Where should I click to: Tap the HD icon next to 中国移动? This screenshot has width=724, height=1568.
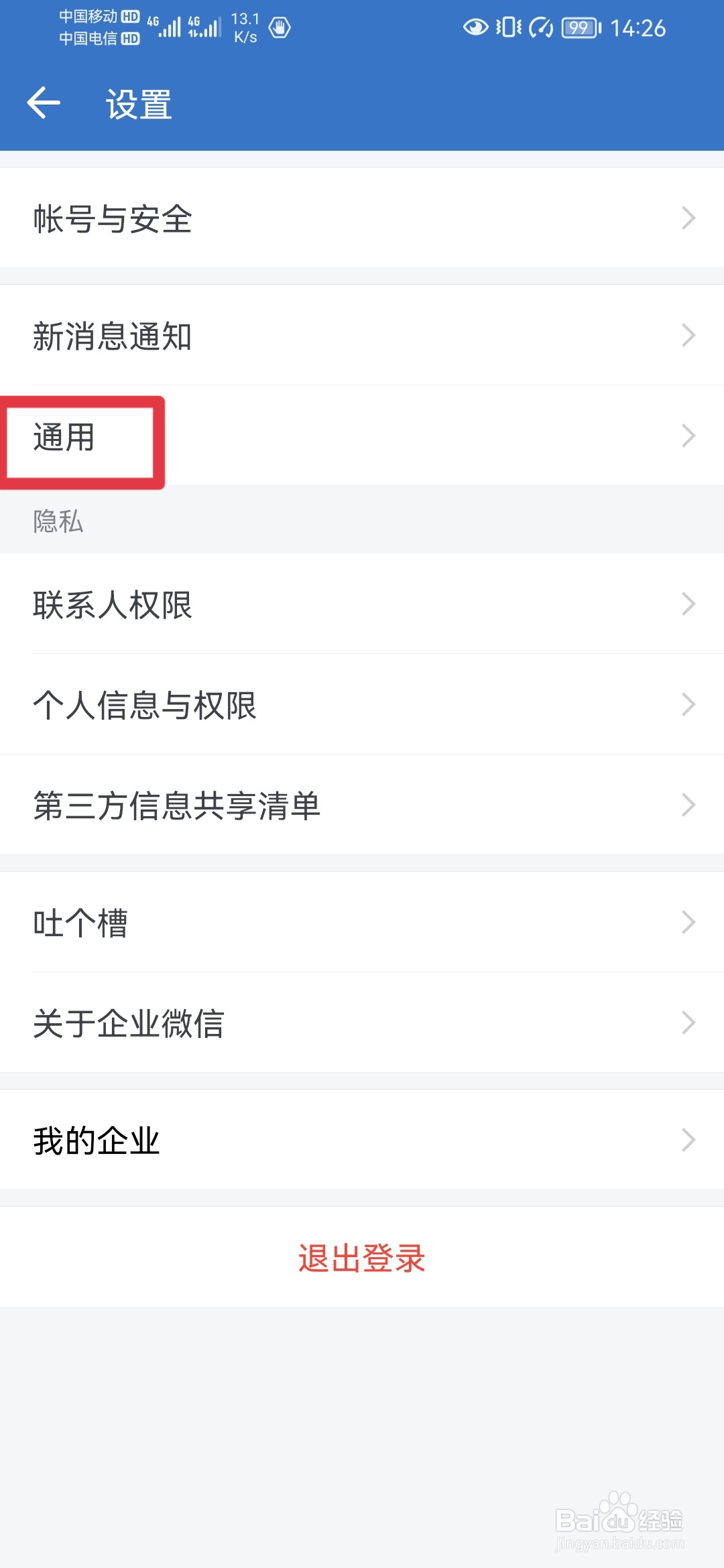[131, 17]
